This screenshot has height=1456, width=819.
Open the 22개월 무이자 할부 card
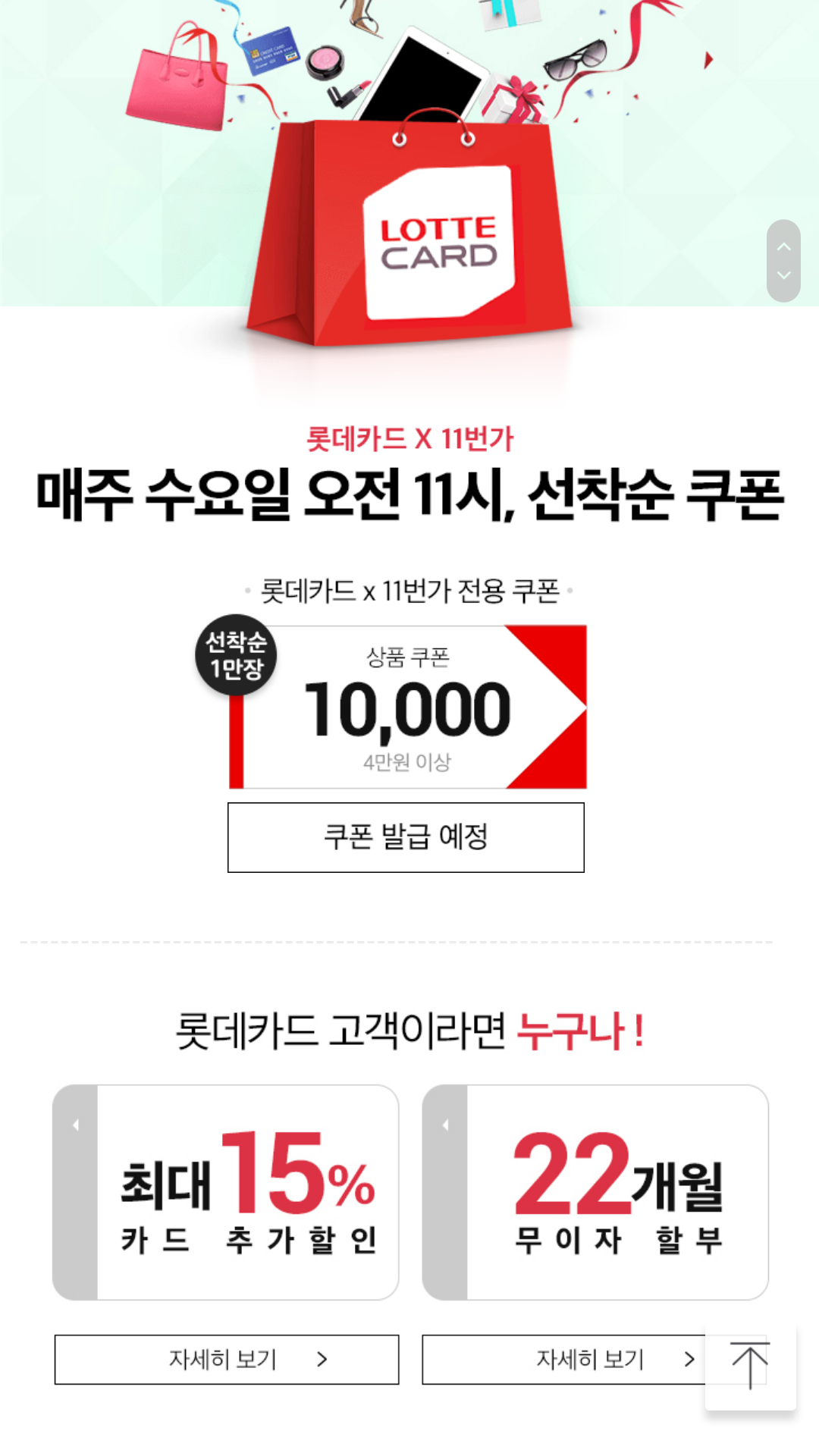point(595,1192)
